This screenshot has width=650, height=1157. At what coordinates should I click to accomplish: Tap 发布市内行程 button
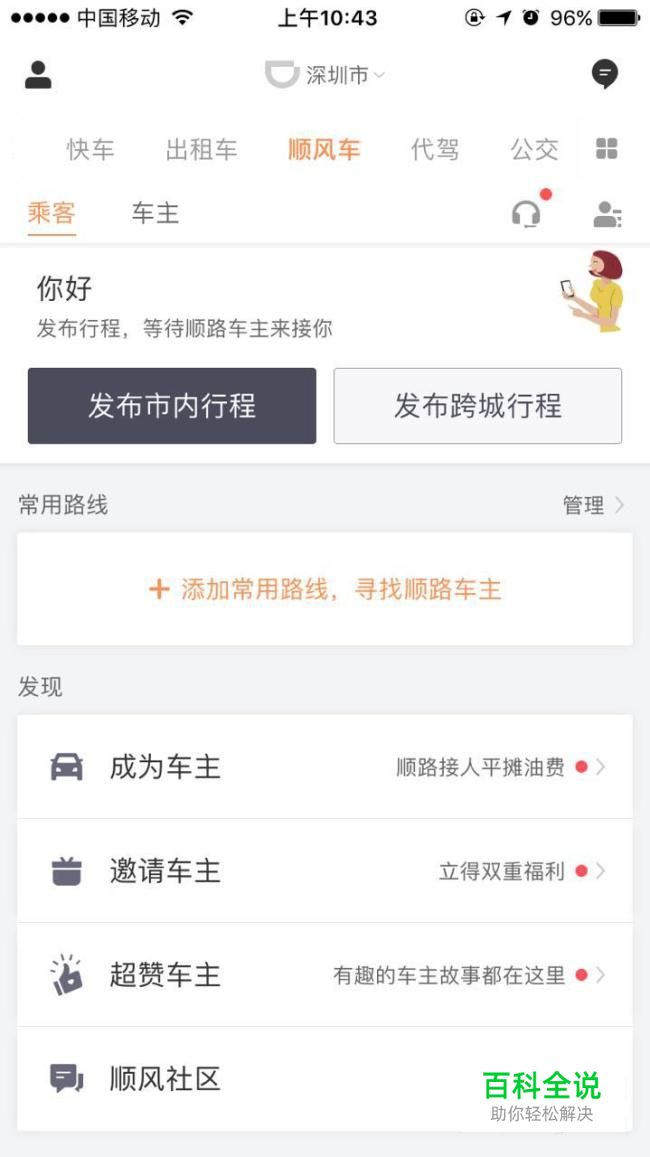tap(172, 406)
